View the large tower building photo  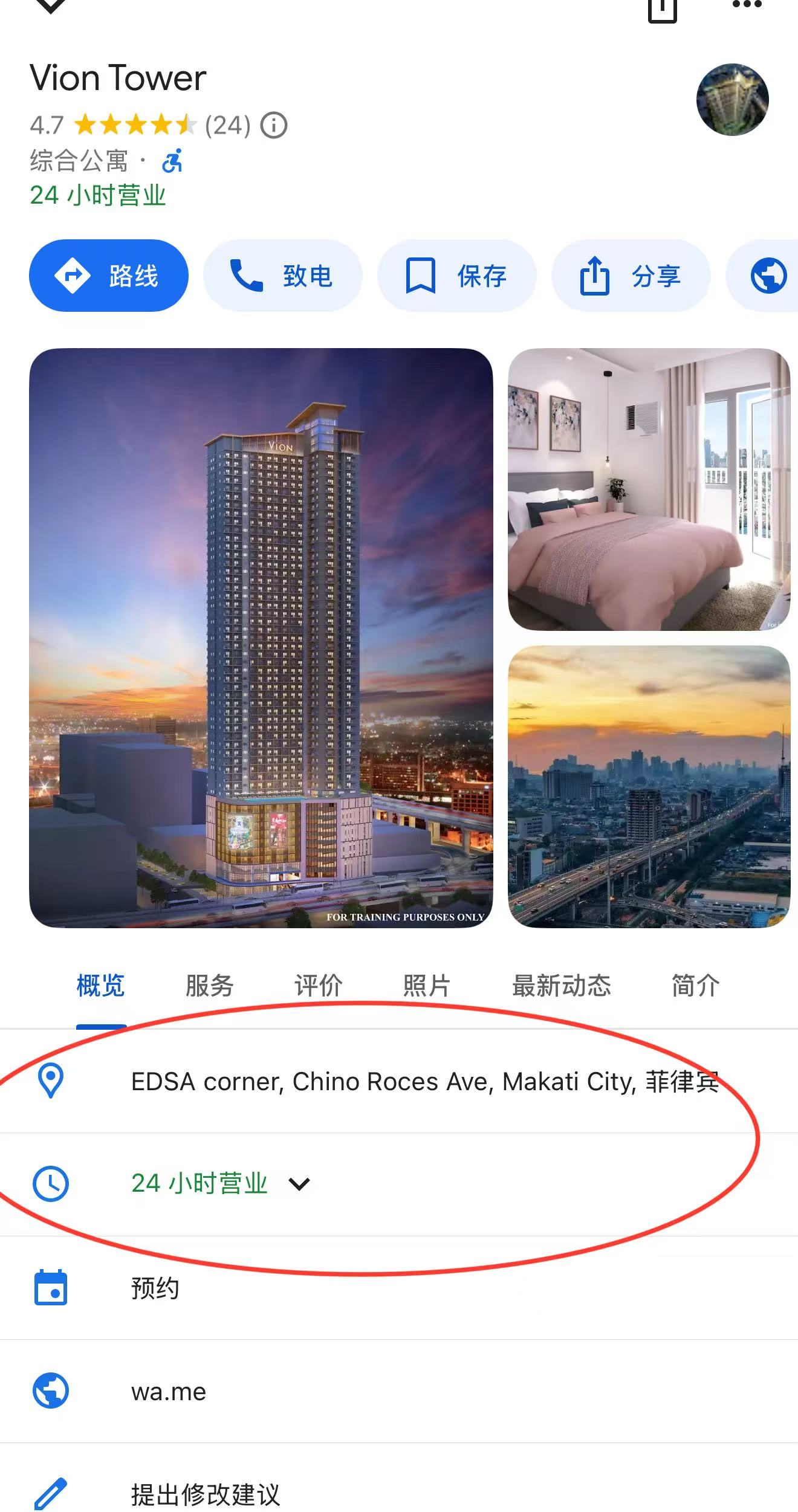[x=261, y=638]
